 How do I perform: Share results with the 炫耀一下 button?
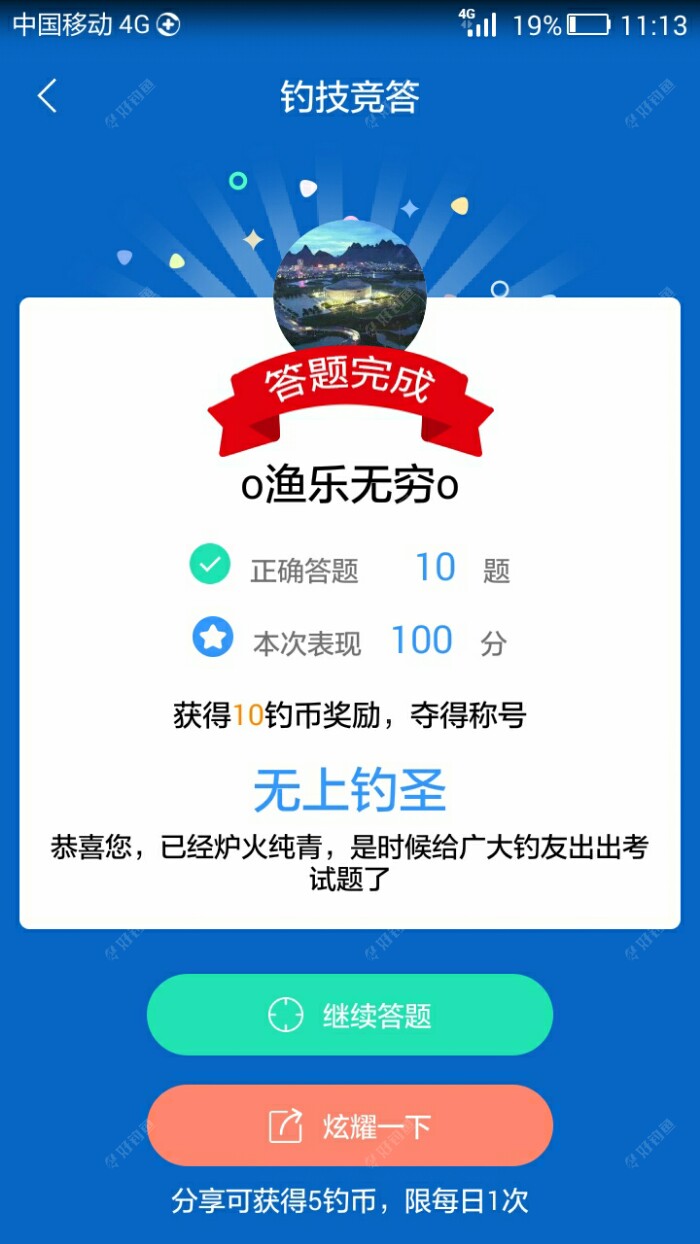[350, 1126]
